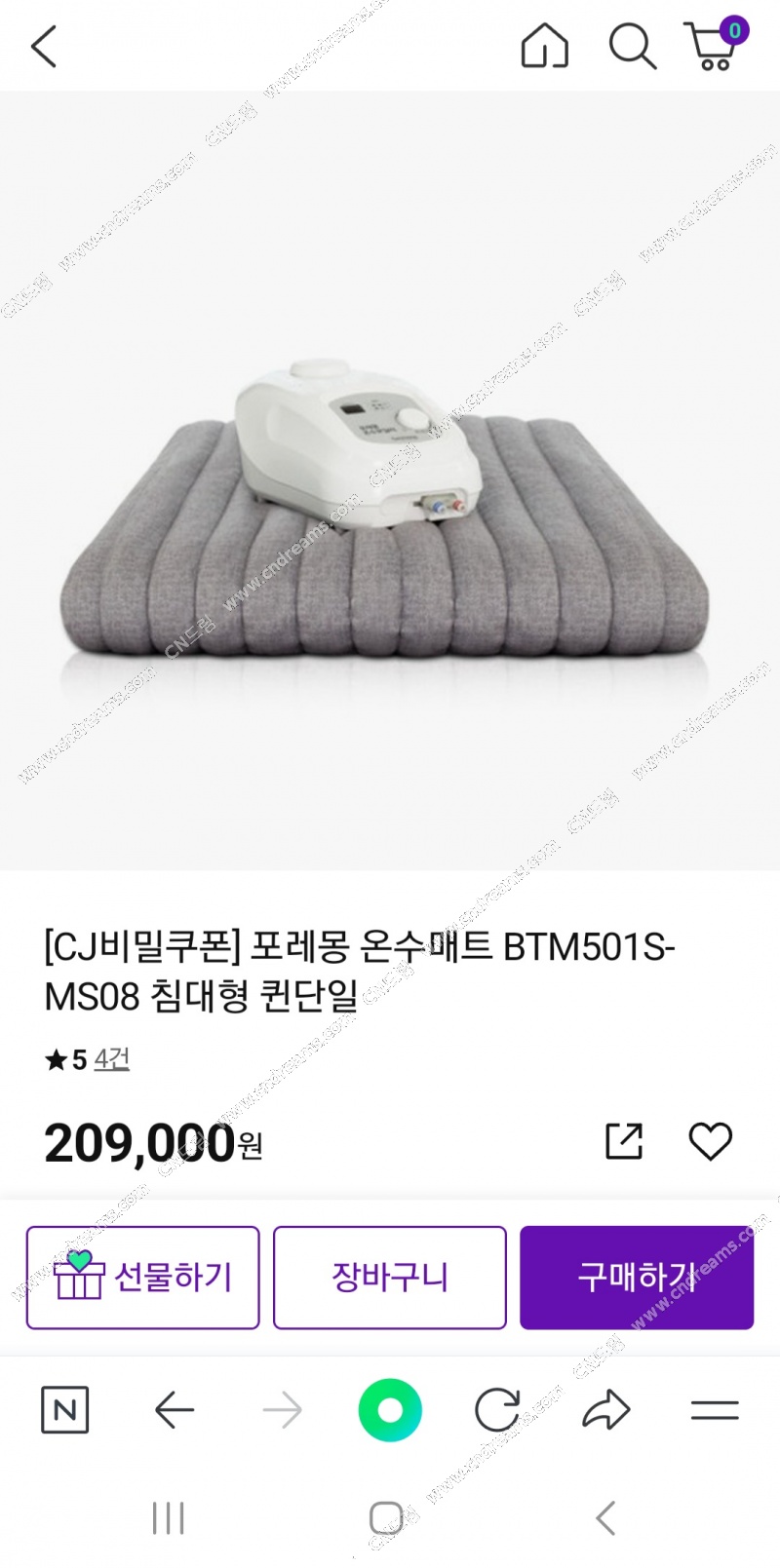This screenshot has height=1568, width=780.
Task: Go back to the previous page in the browser toolbar
Action: tap(175, 1410)
